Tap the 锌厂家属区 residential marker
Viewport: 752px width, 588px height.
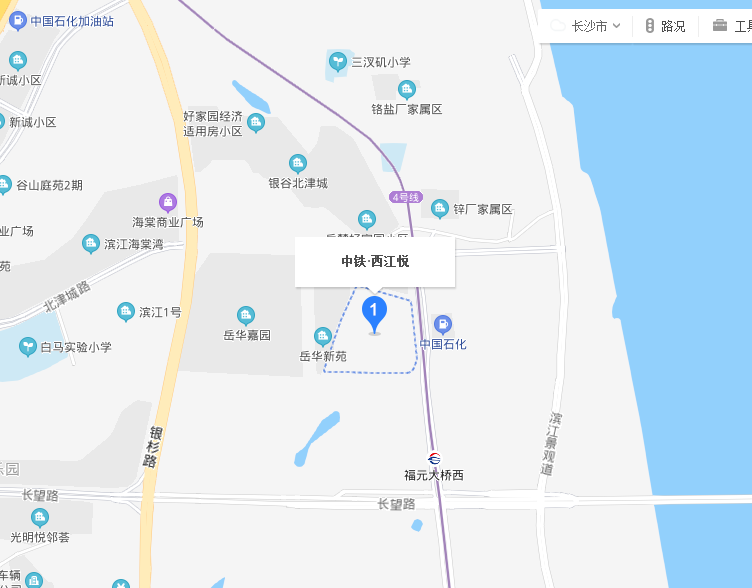pos(440,209)
